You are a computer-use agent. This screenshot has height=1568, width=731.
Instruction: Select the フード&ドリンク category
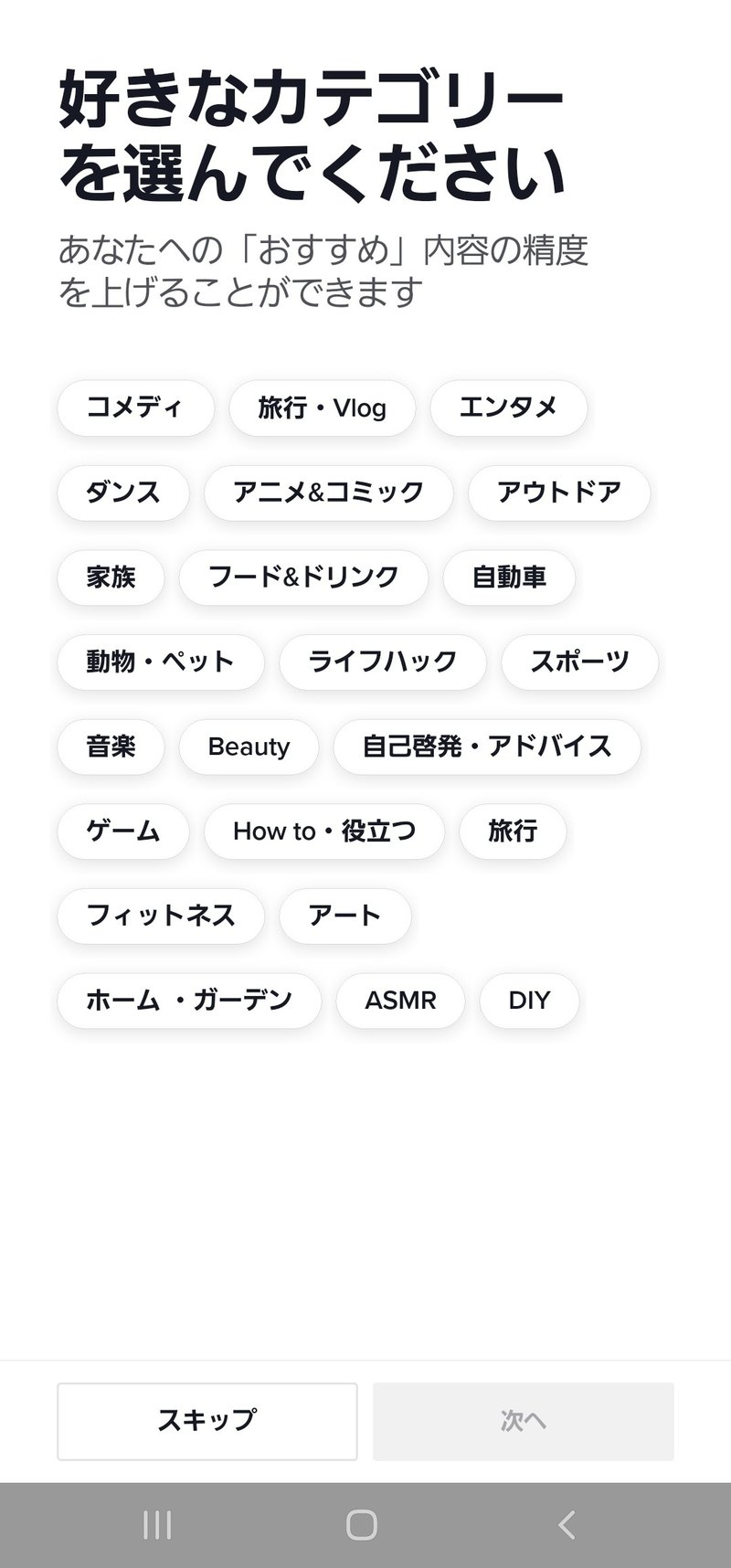[x=303, y=577]
